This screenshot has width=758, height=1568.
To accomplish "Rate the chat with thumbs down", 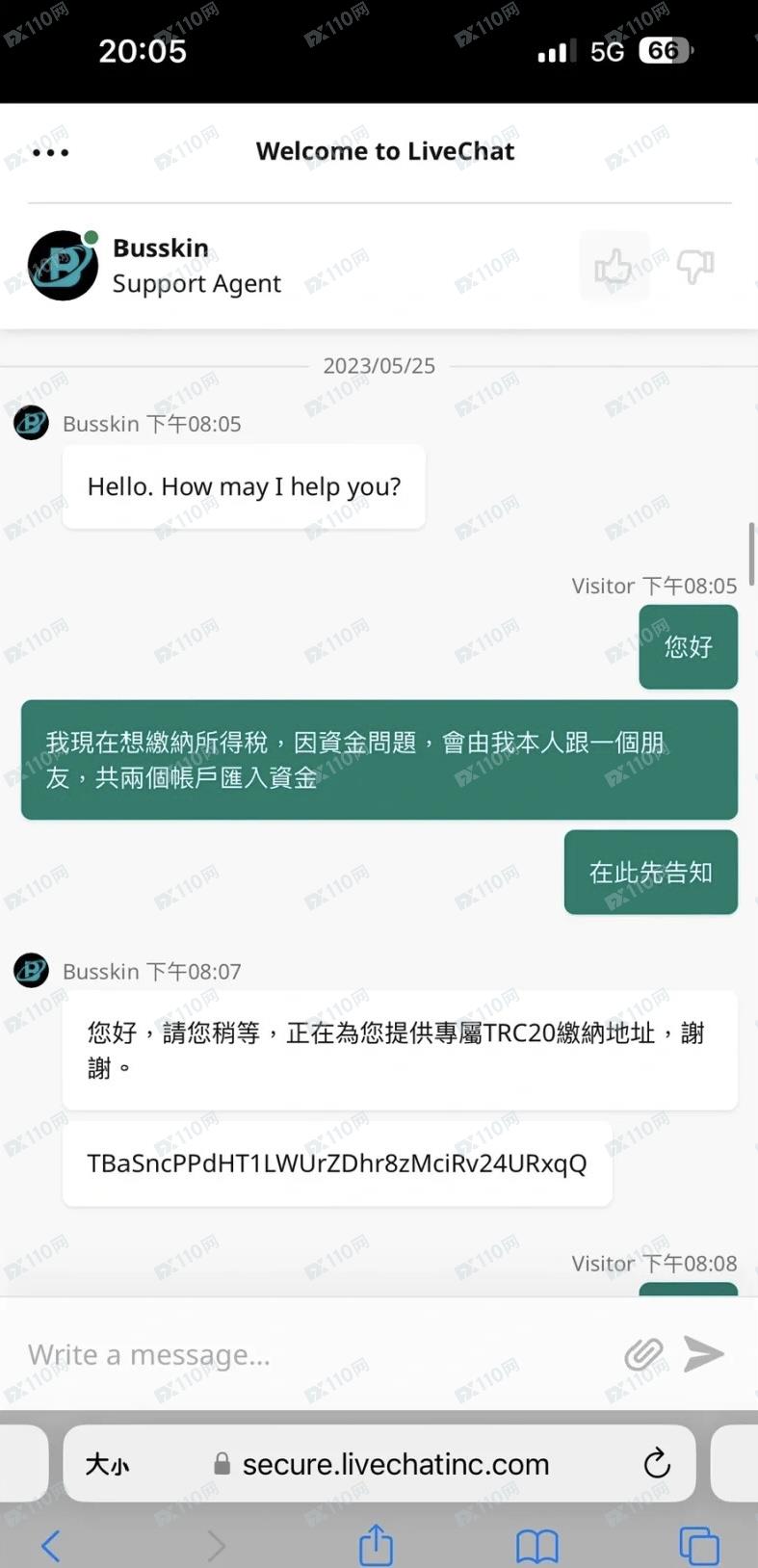I will [695, 266].
